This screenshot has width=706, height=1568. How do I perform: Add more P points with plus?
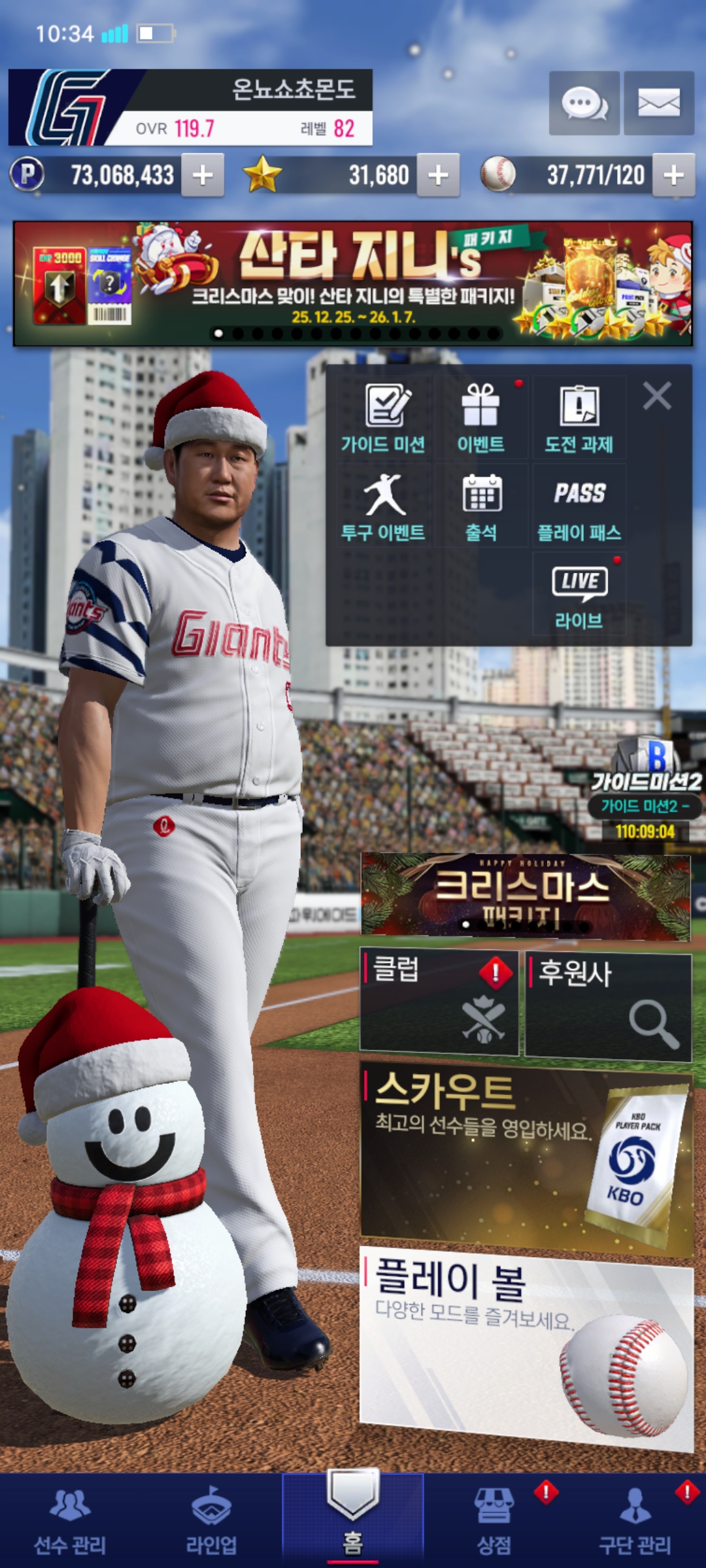click(x=203, y=175)
